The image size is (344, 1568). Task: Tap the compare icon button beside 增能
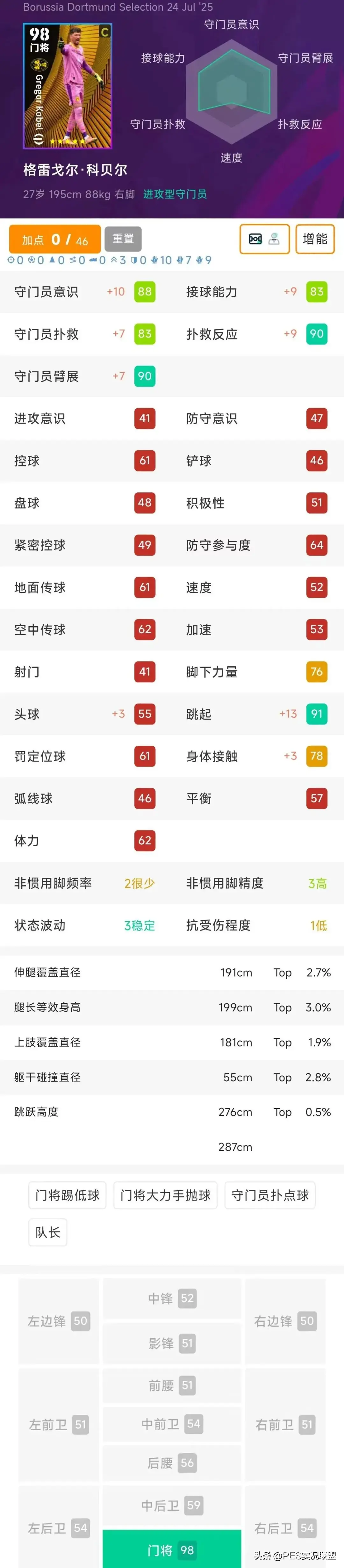(x=264, y=239)
